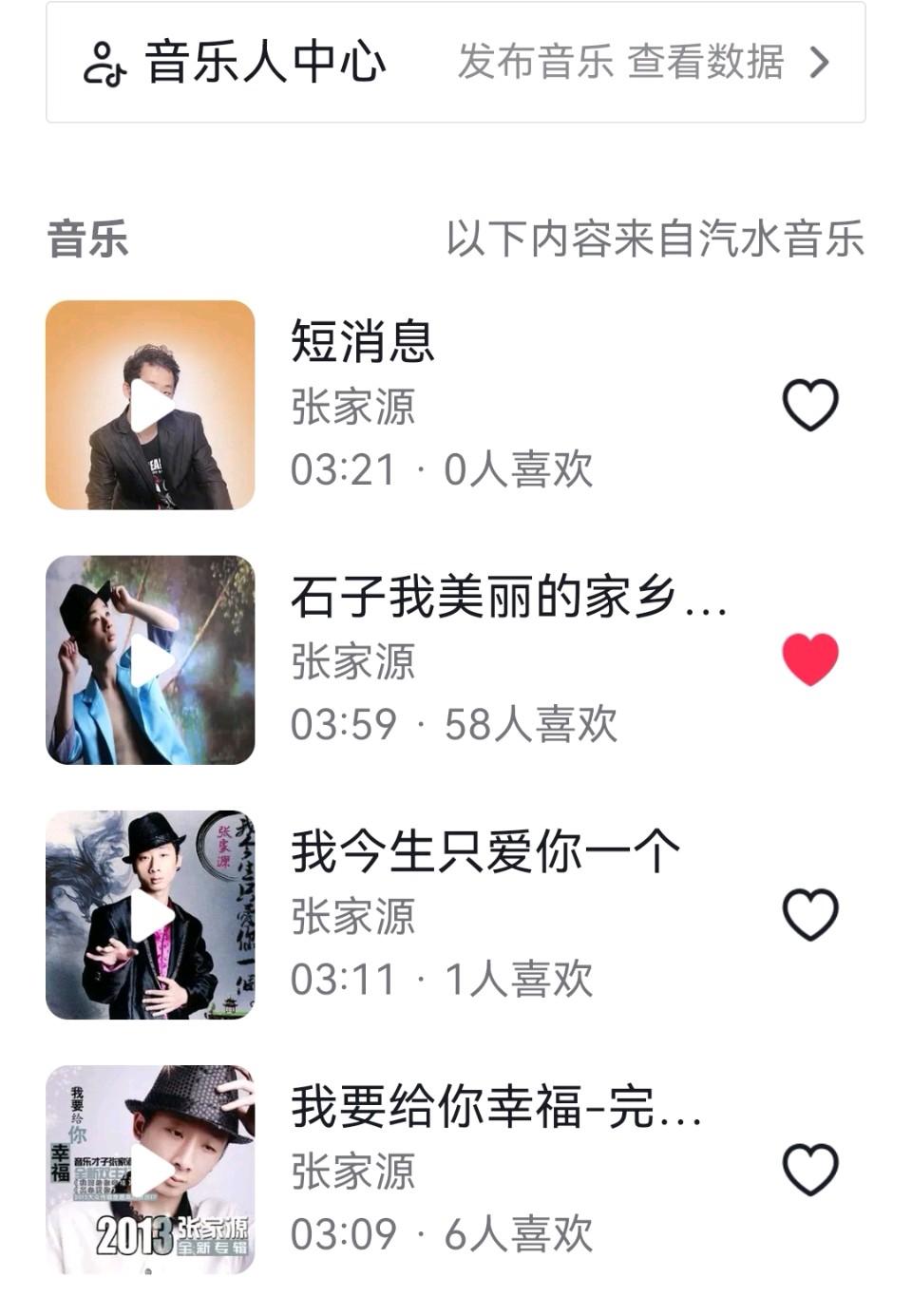
Task: Play 短消息 from its cover art
Action: (150, 405)
